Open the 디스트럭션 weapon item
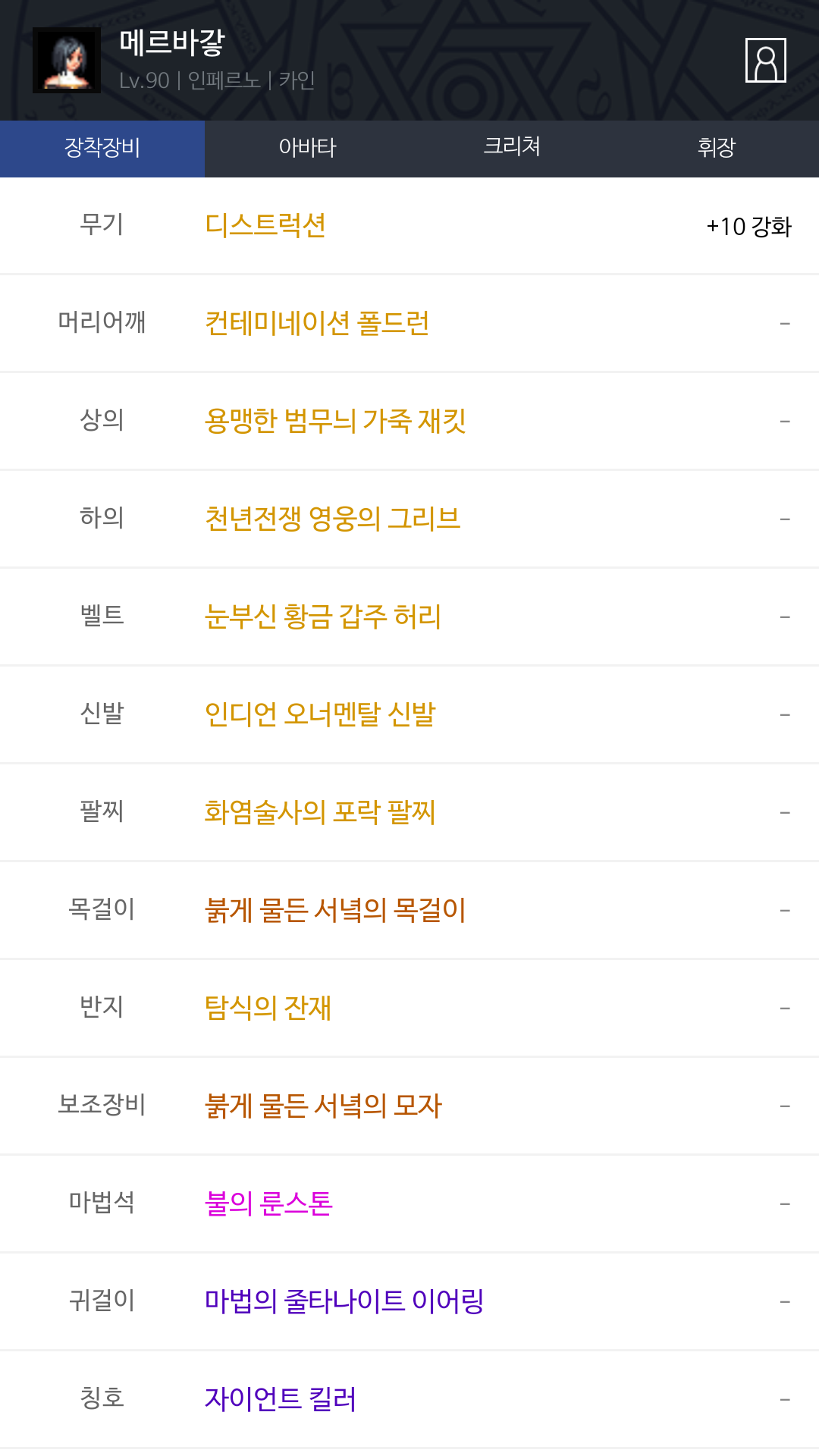 pyautogui.click(x=409, y=226)
